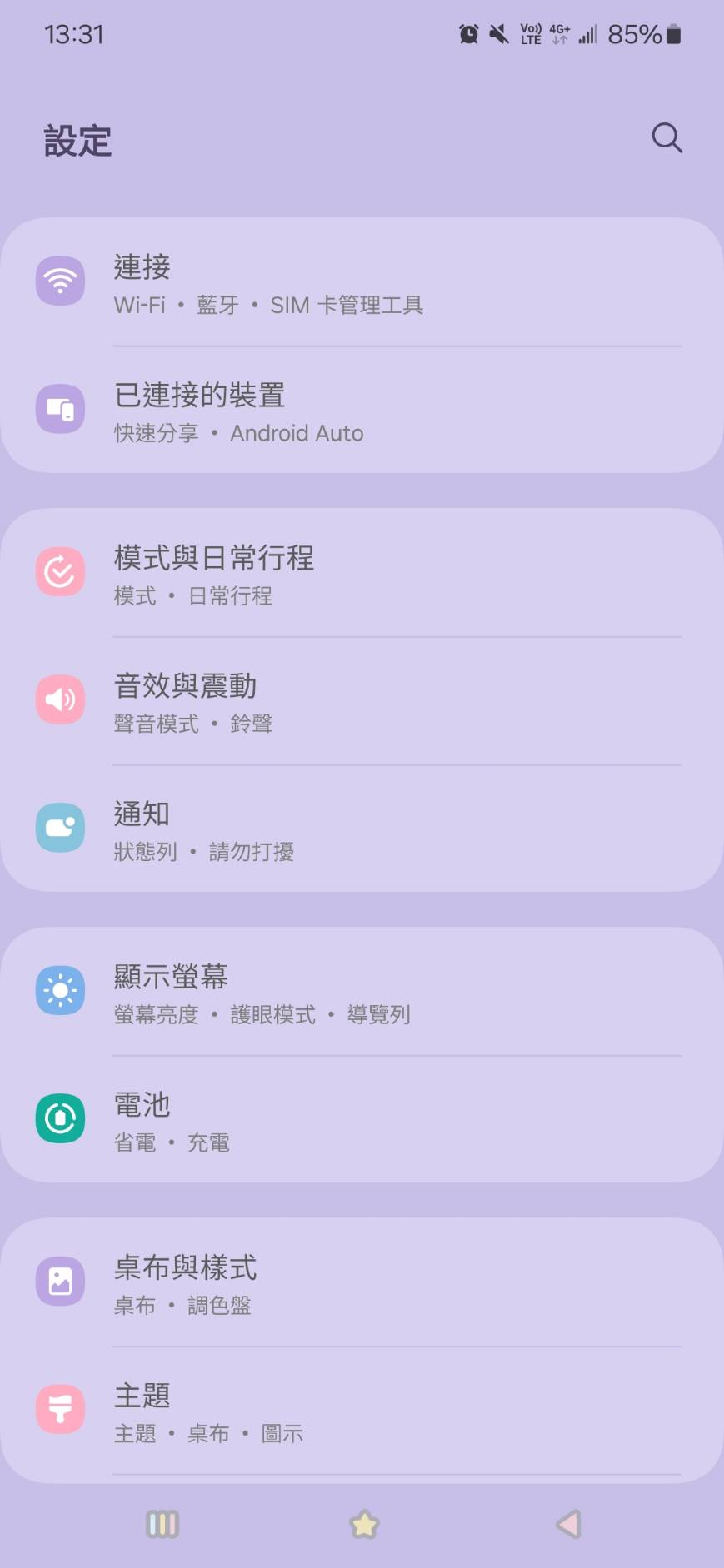Image resolution: width=724 pixels, height=1568 pixels.
Task: Open 音效與震動 settings
Action: 362,701
